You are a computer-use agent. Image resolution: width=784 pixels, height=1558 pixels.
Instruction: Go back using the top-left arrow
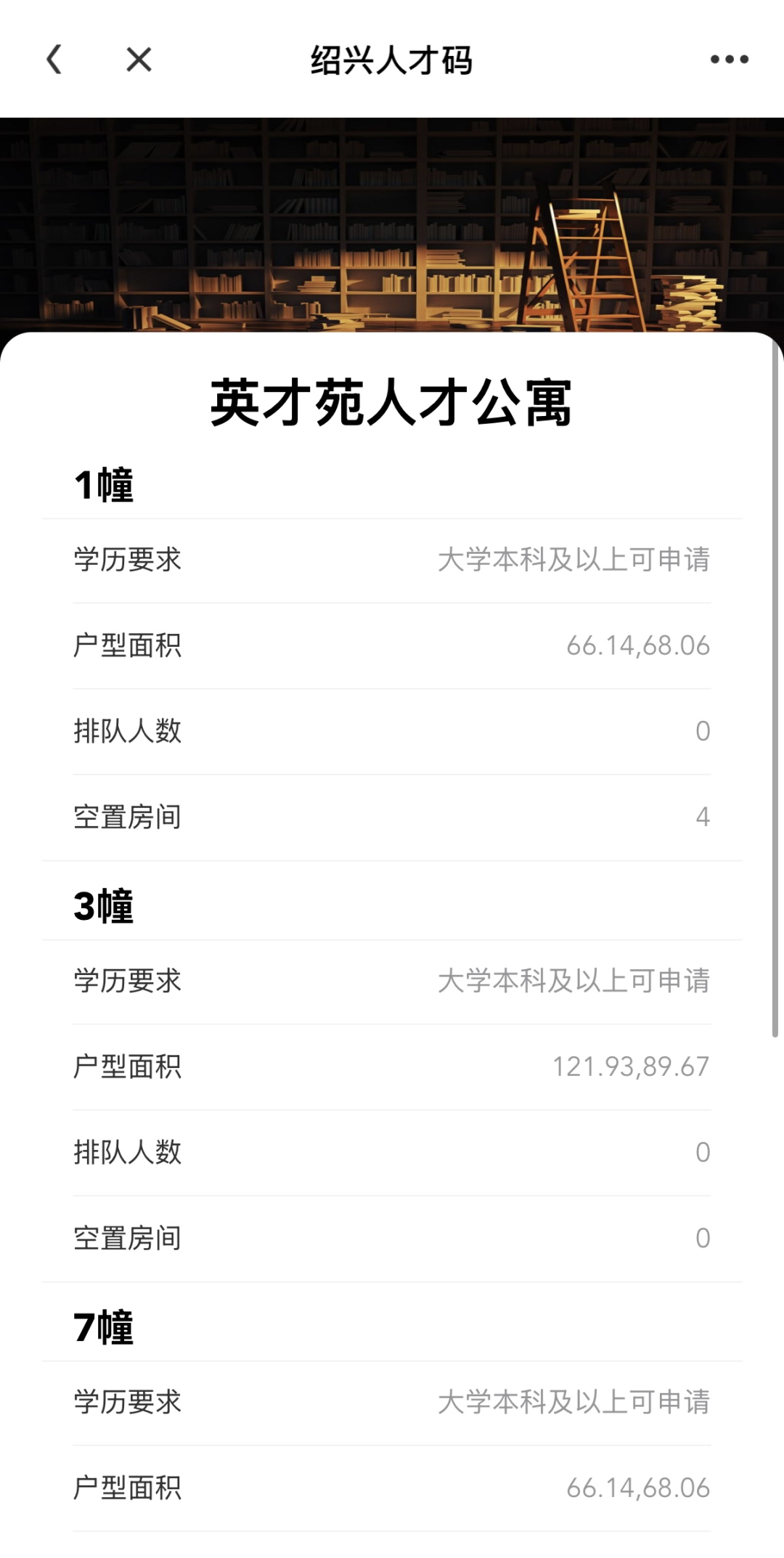pos(54,60)
